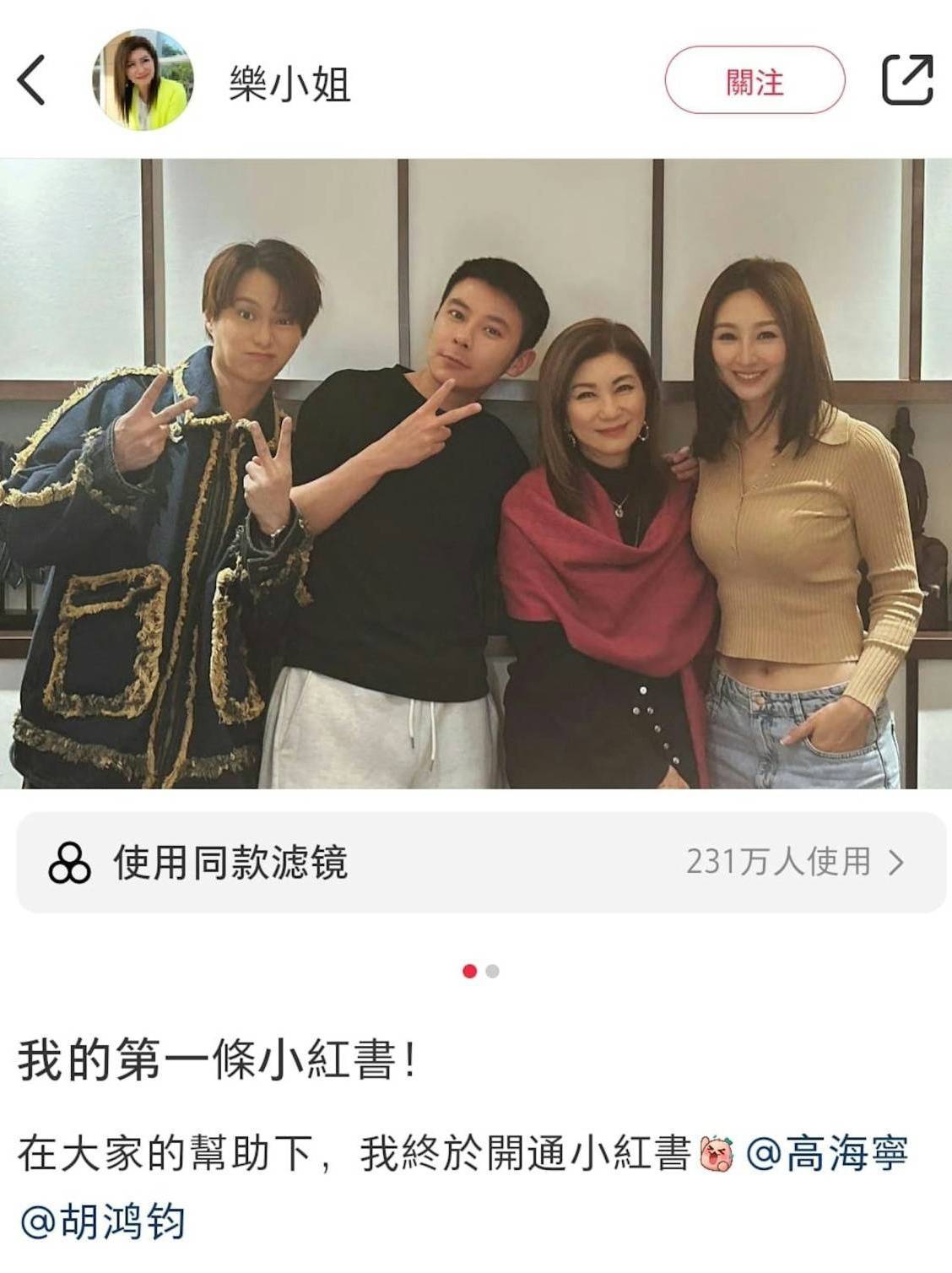Open the @胡鸿钧 mention
Image resolution: width=952 pixels, height=1273 pixels.
pyautogui.click(x=103, y=1222)
